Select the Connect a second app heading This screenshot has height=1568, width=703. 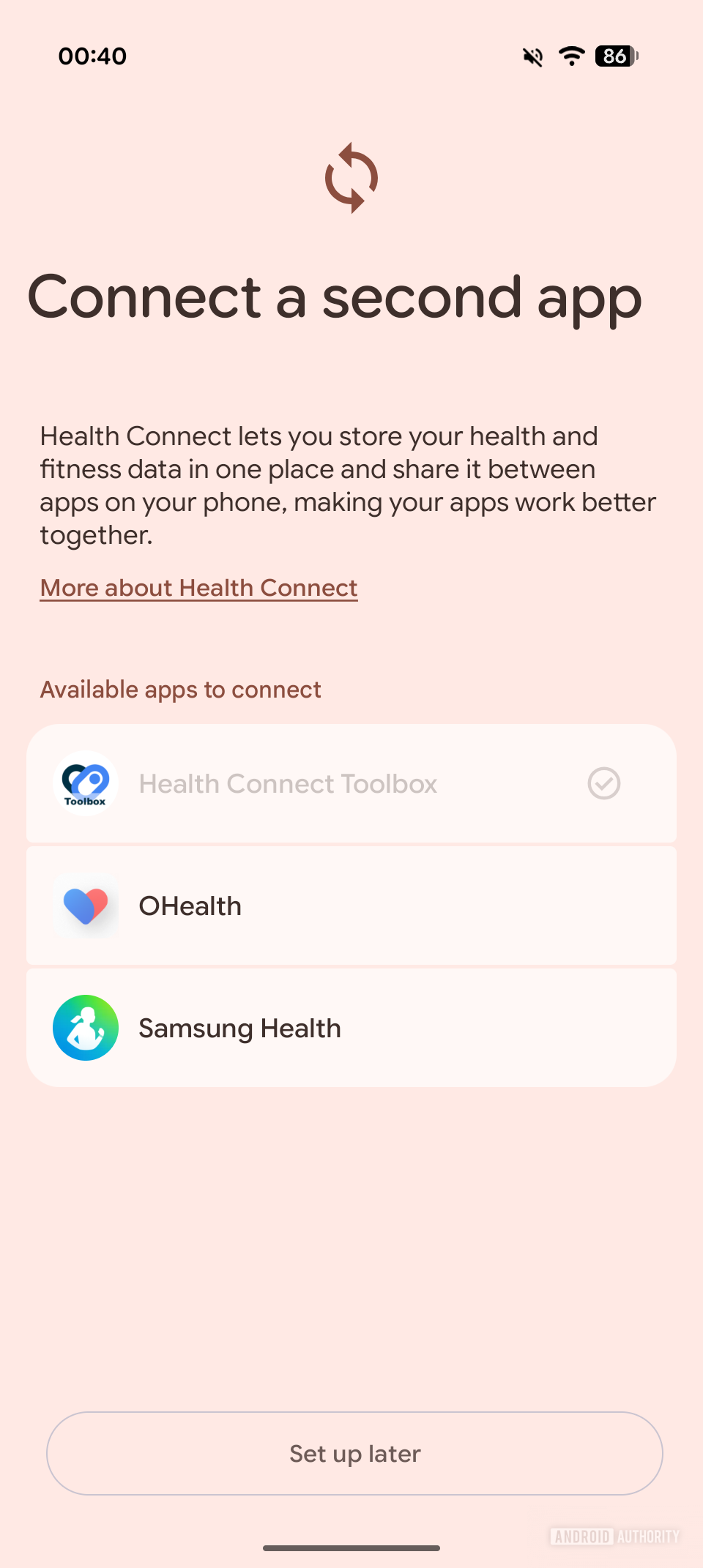(x=335, y=296)
